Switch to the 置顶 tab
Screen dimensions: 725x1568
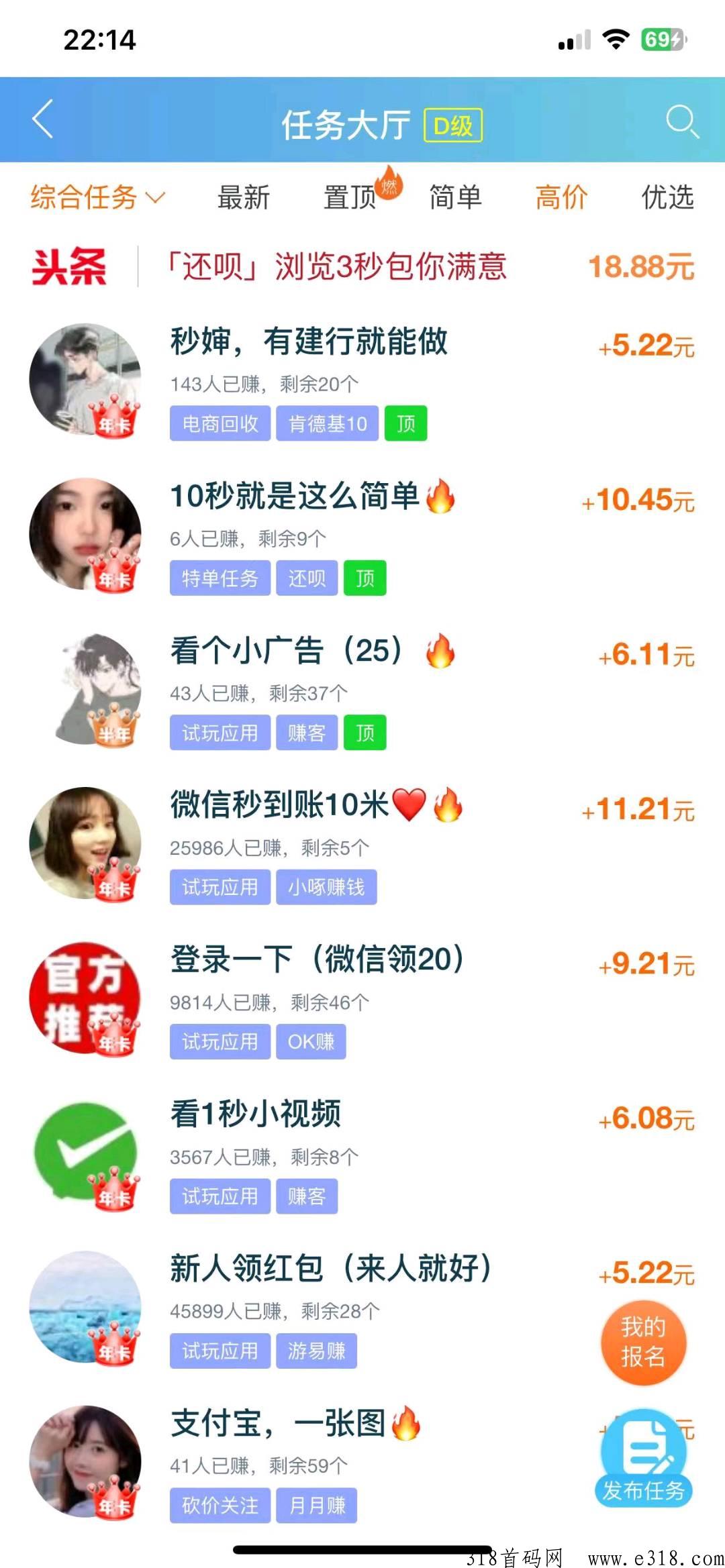click(x=350, y=197)
